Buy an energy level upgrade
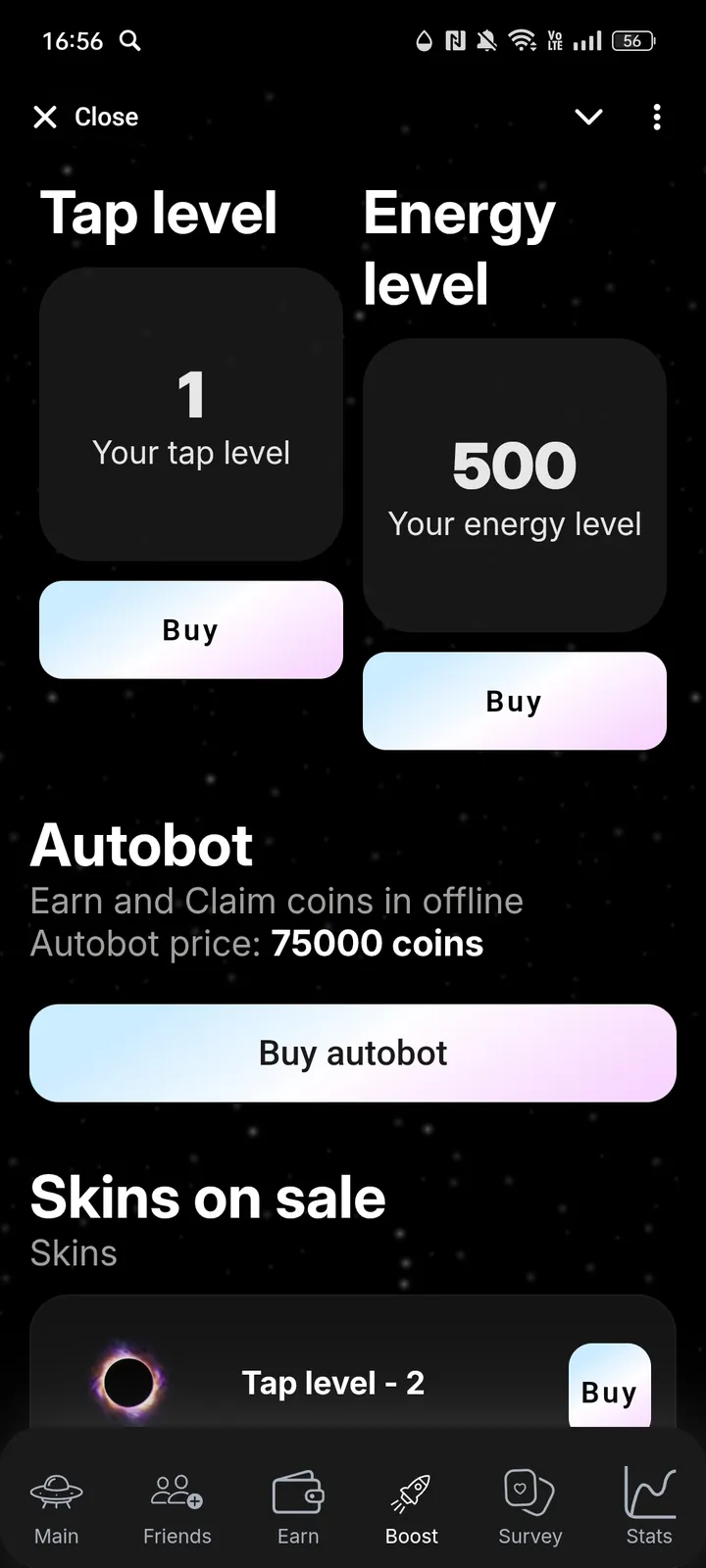Image resolution: width=706 pixels, height=1568 pixels. click(514, 701)
